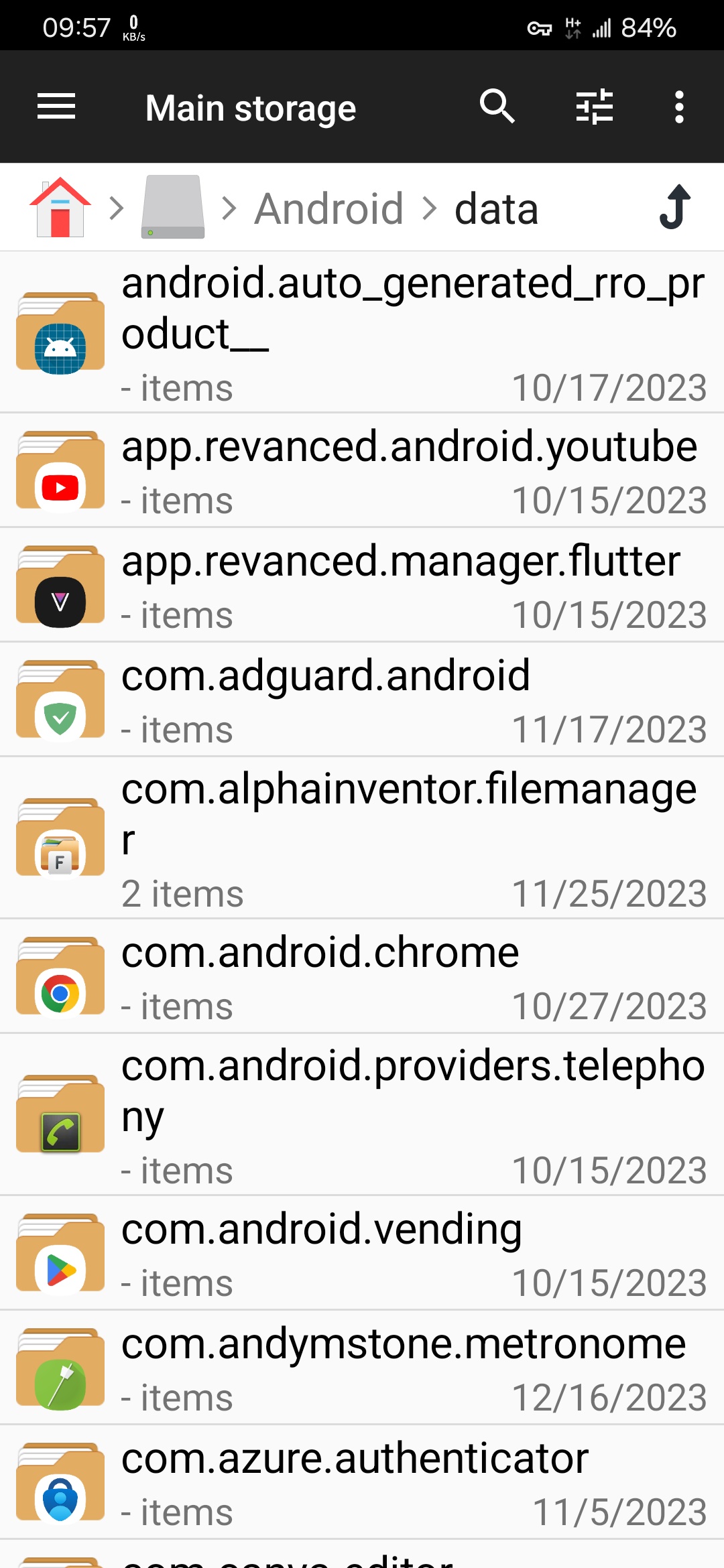Navigate to the Android breadcrumb folder

tap(329, 208)
